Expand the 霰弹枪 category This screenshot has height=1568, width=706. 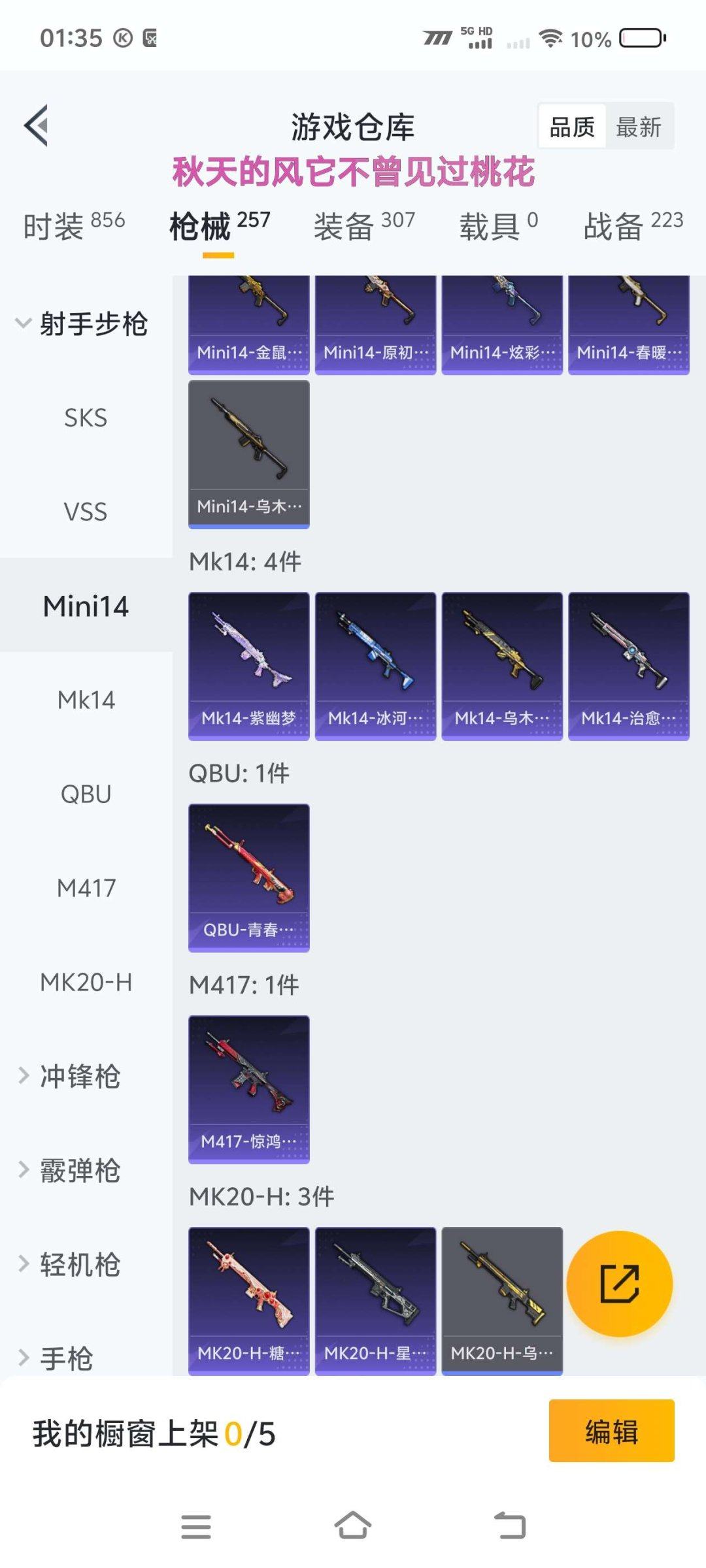[x=78, y=1170]
